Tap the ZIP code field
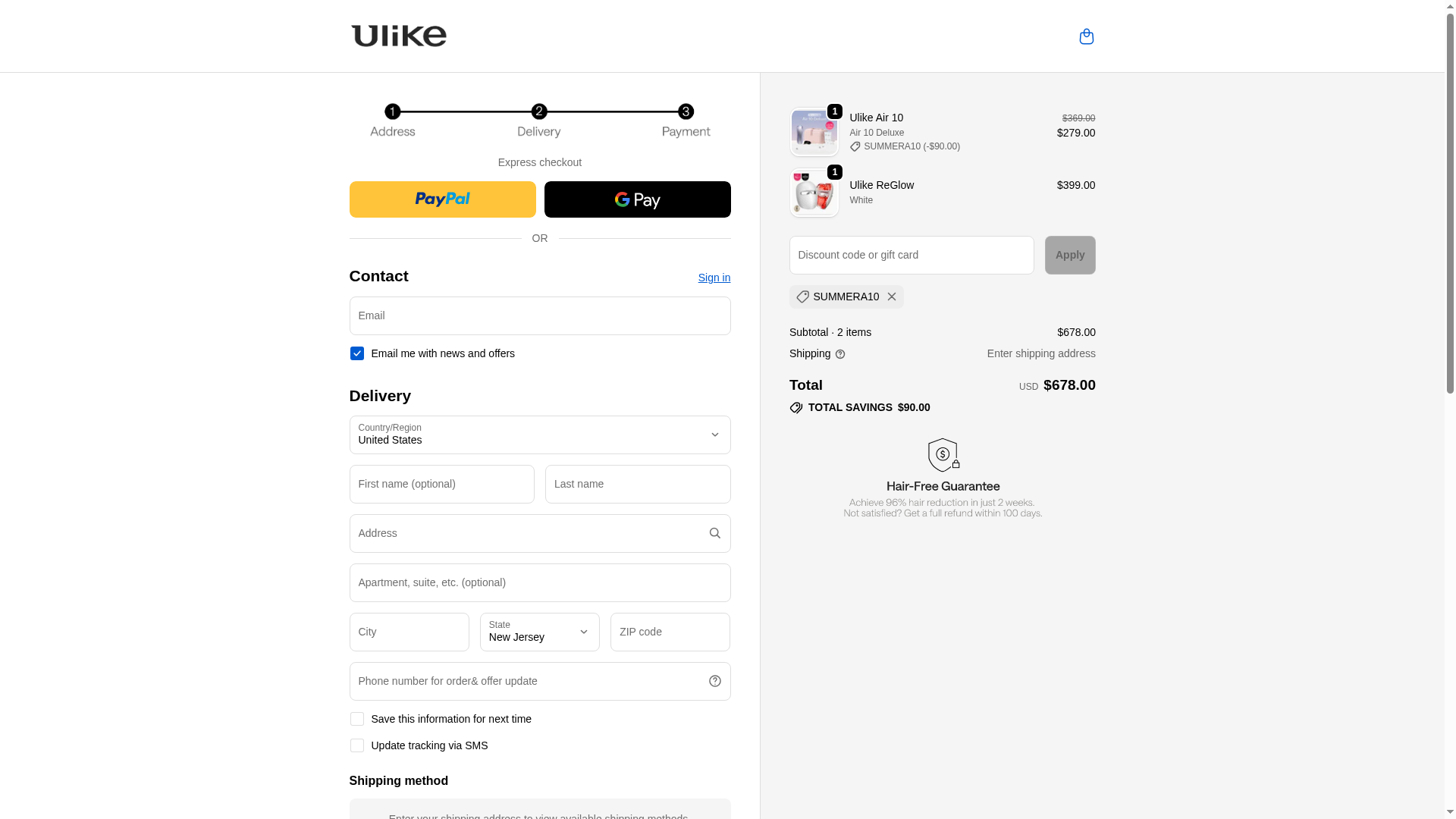The height and width of the screenshot is (819, 1456). point(670,632)
